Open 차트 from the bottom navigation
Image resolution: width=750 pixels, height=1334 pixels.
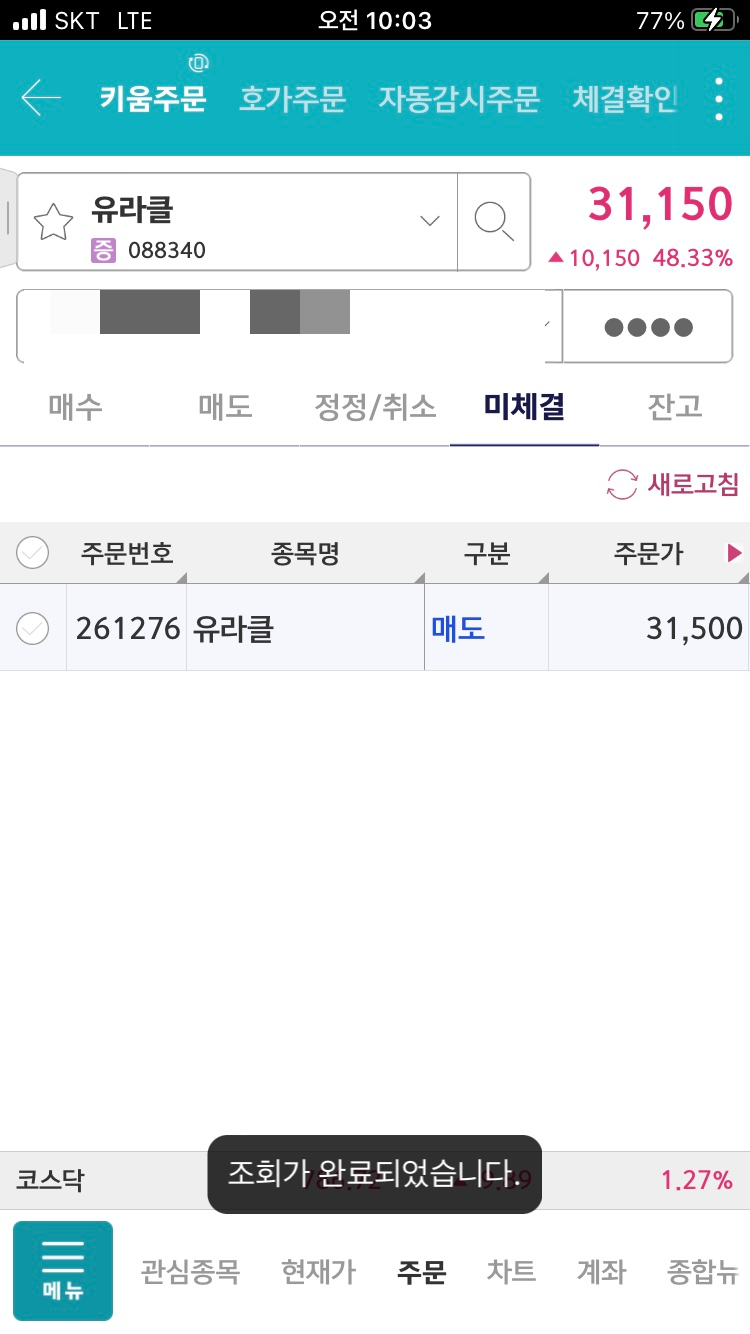511,1272
